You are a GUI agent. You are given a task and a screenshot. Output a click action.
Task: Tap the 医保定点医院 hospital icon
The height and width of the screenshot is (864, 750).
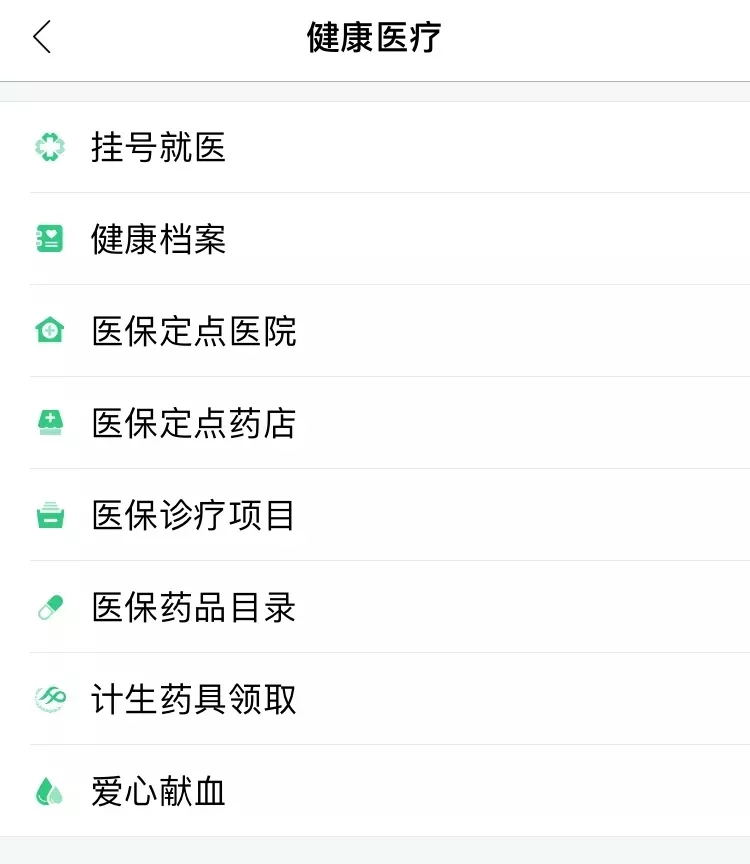48,331
